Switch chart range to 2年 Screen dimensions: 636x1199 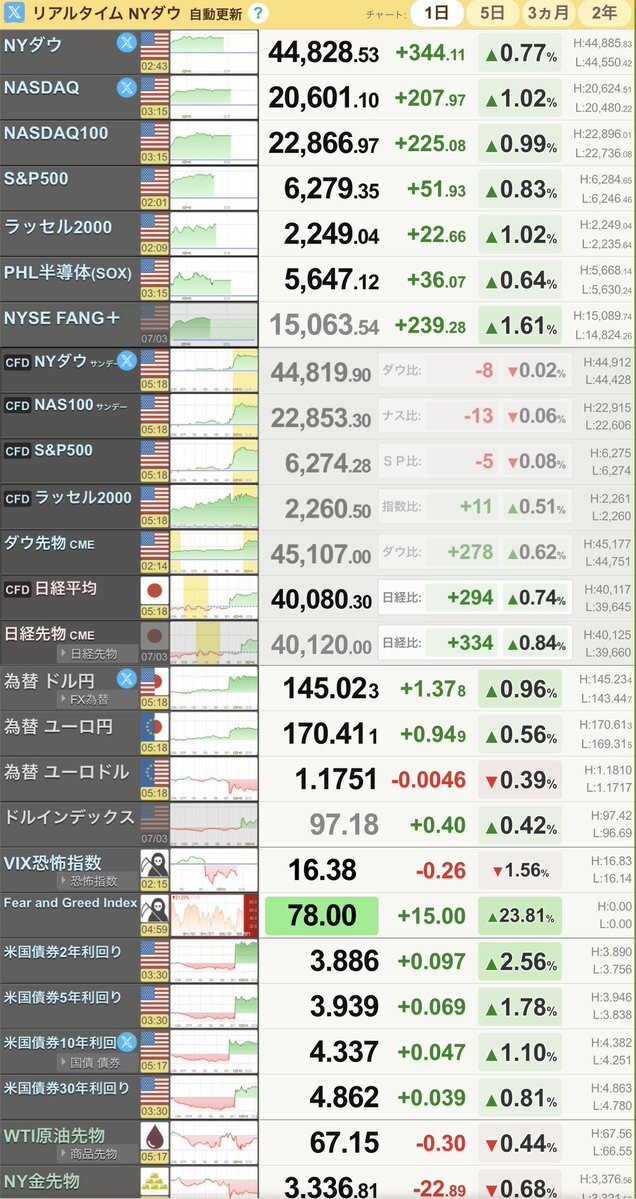point(605,13)
